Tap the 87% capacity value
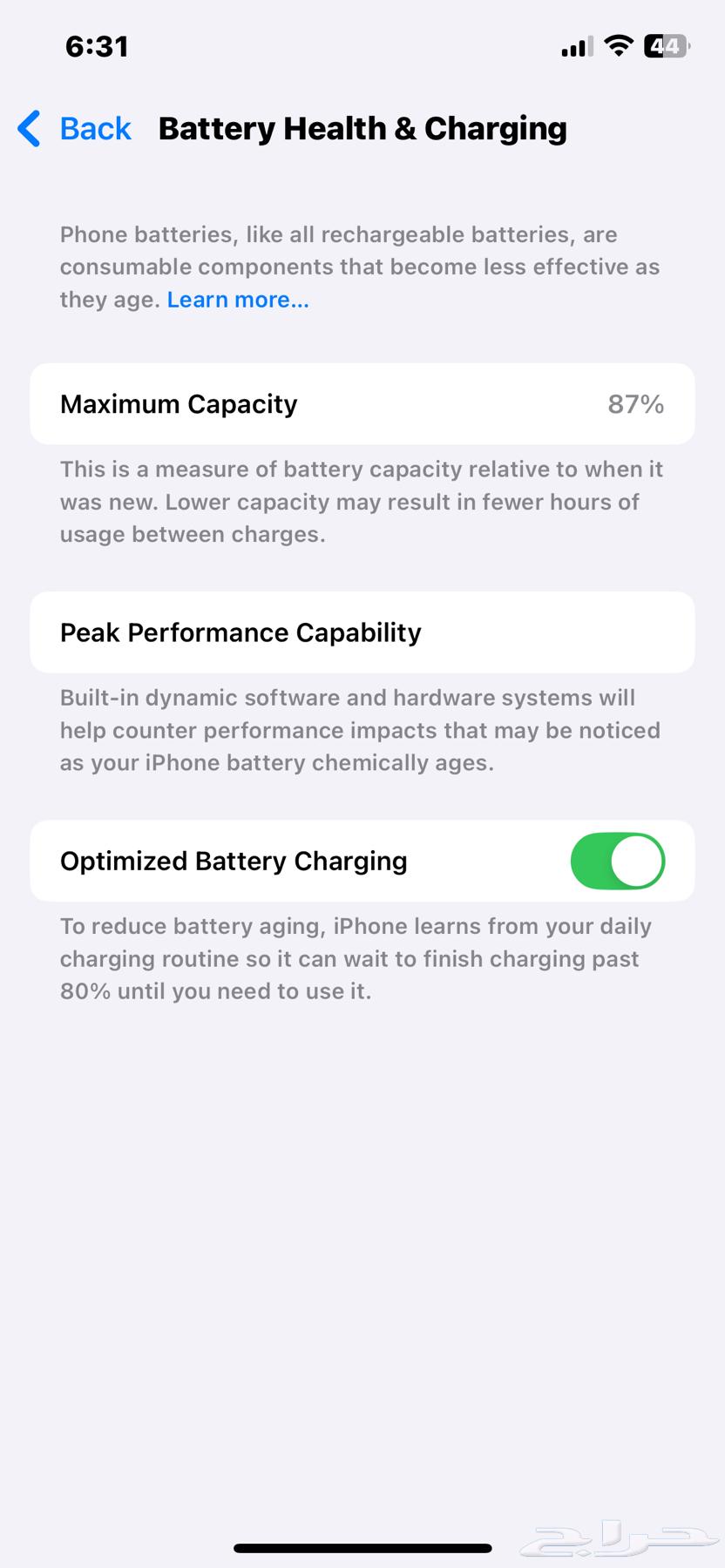Image resolution: width=725 pixels, height=1568 pixels. click(635, 403)
